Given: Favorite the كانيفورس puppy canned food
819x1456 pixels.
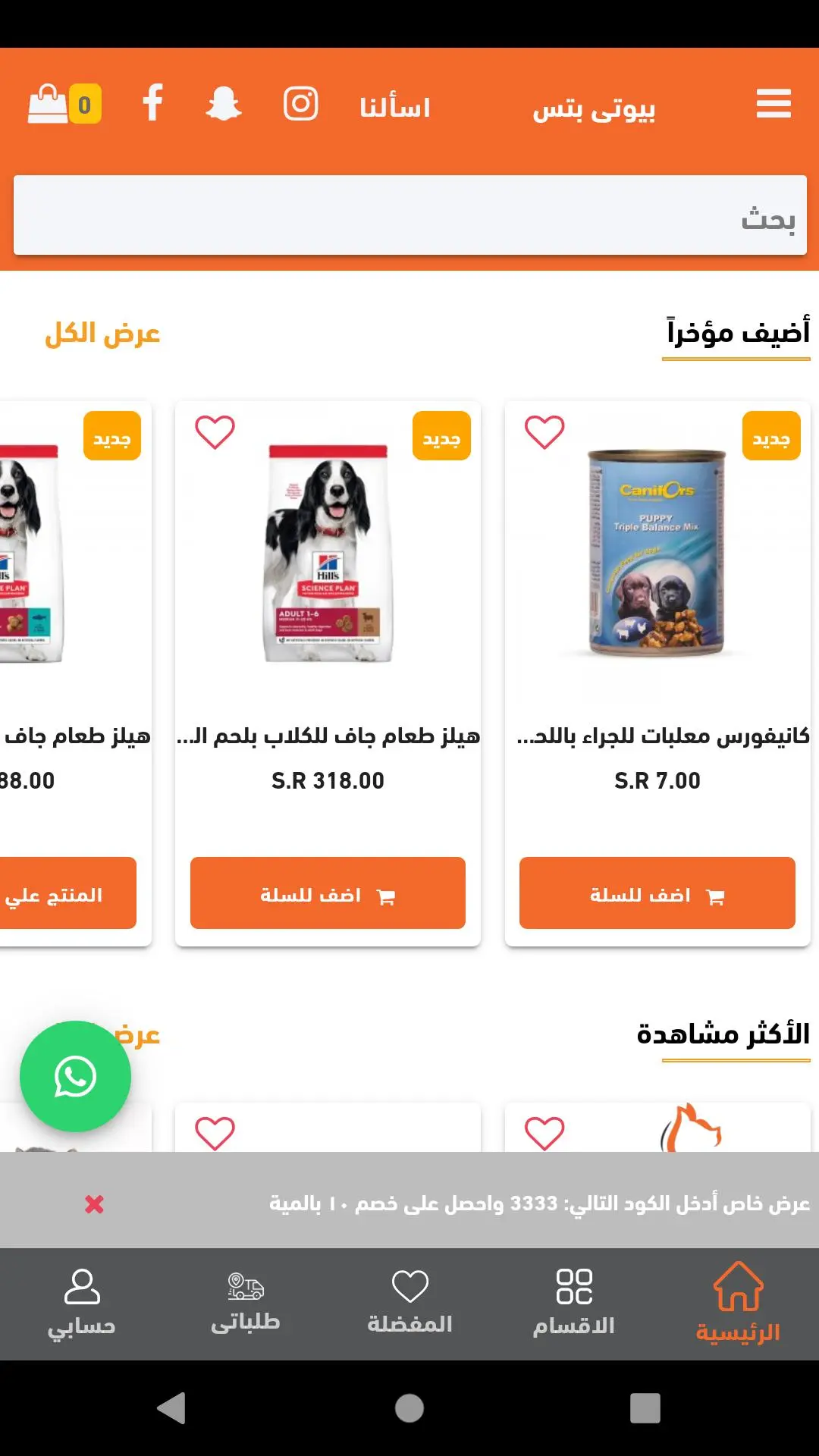Looking at the screenshot, I should 544,432.
